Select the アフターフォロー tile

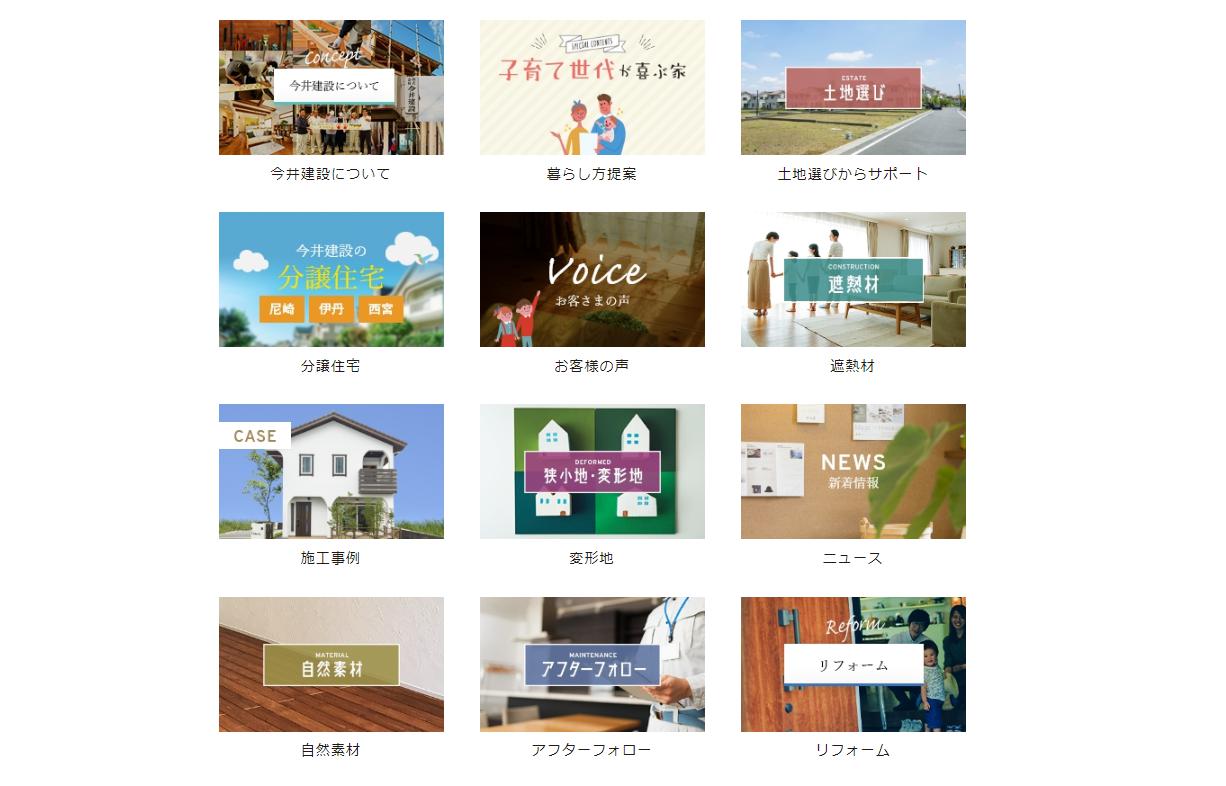point(592,665)
